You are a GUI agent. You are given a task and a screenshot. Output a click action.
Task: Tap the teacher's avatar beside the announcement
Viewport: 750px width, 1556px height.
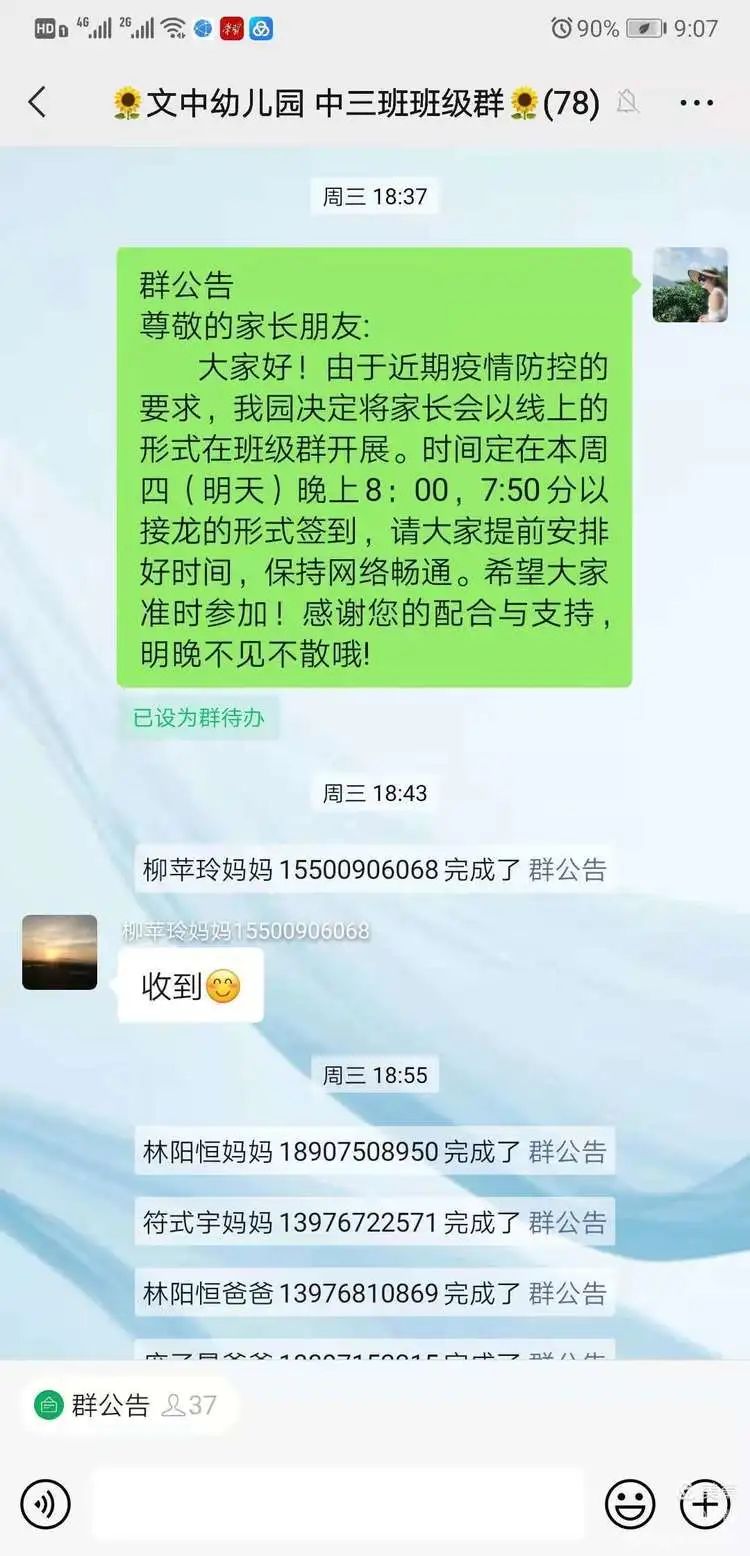pos(690,285)
